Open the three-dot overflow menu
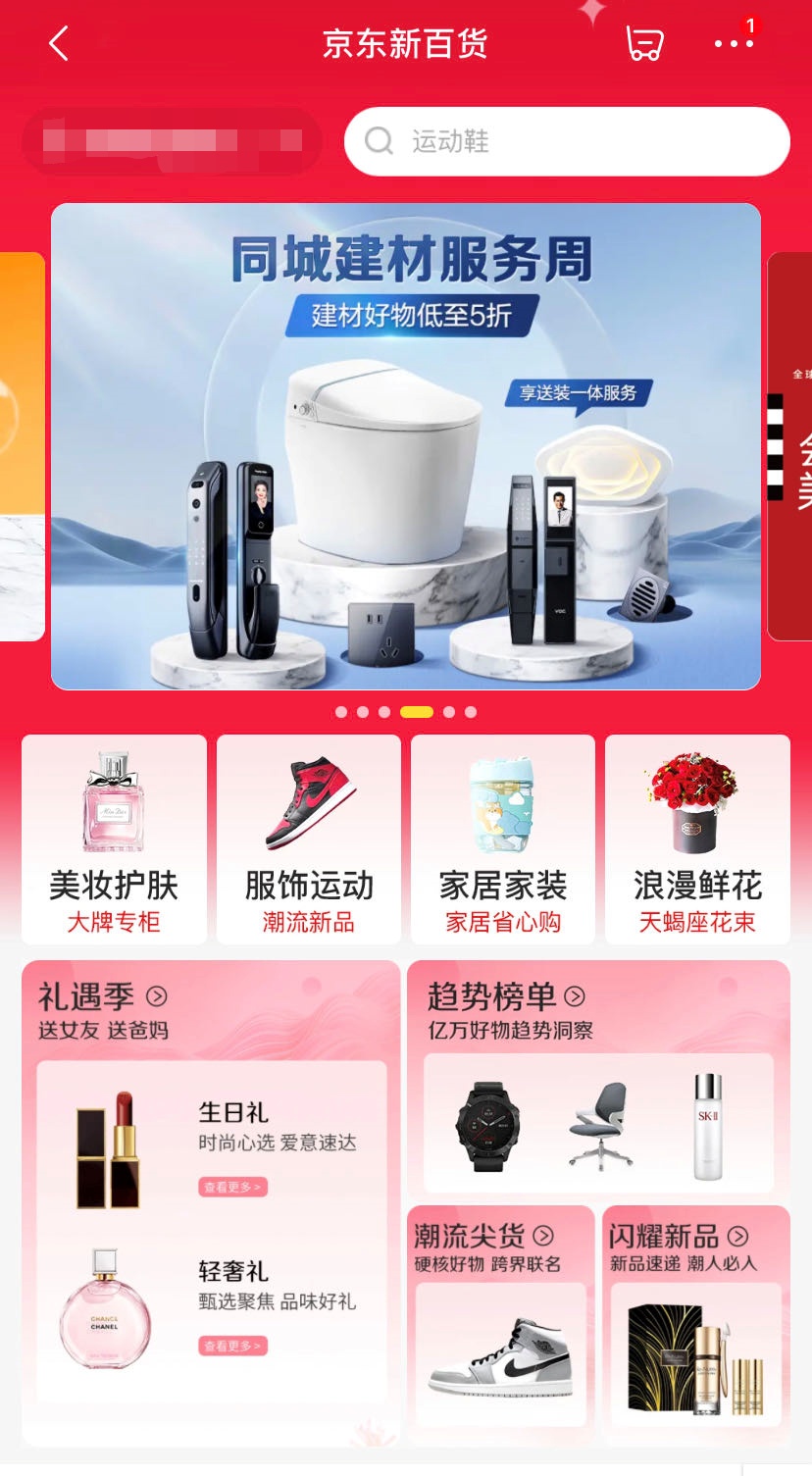The width and height of the screenshot is (812, 1476). point(734,44)
